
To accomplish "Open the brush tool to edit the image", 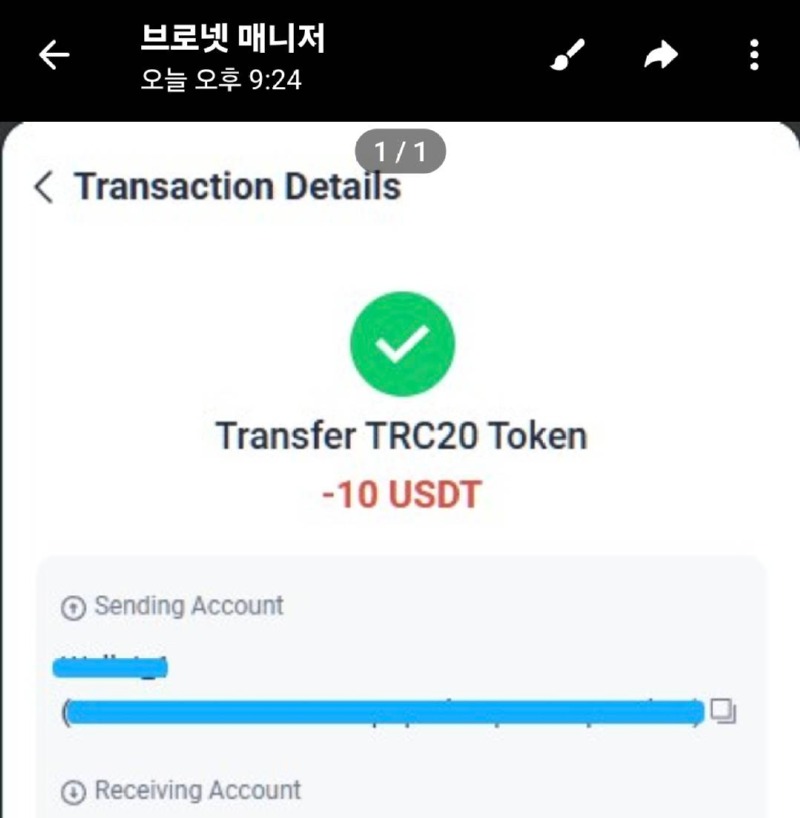I will [572, 56].
